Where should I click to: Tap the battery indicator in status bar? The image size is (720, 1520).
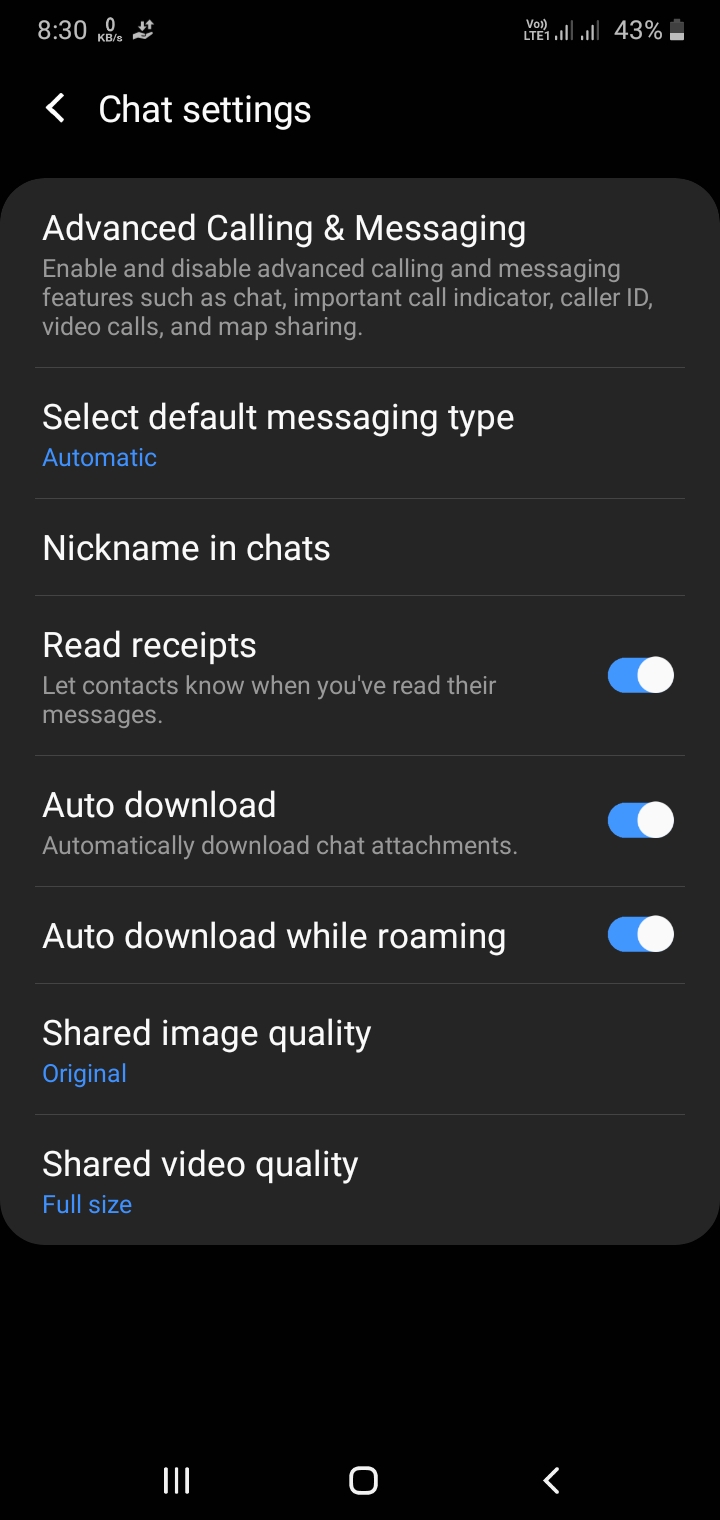tap(675, 30)
